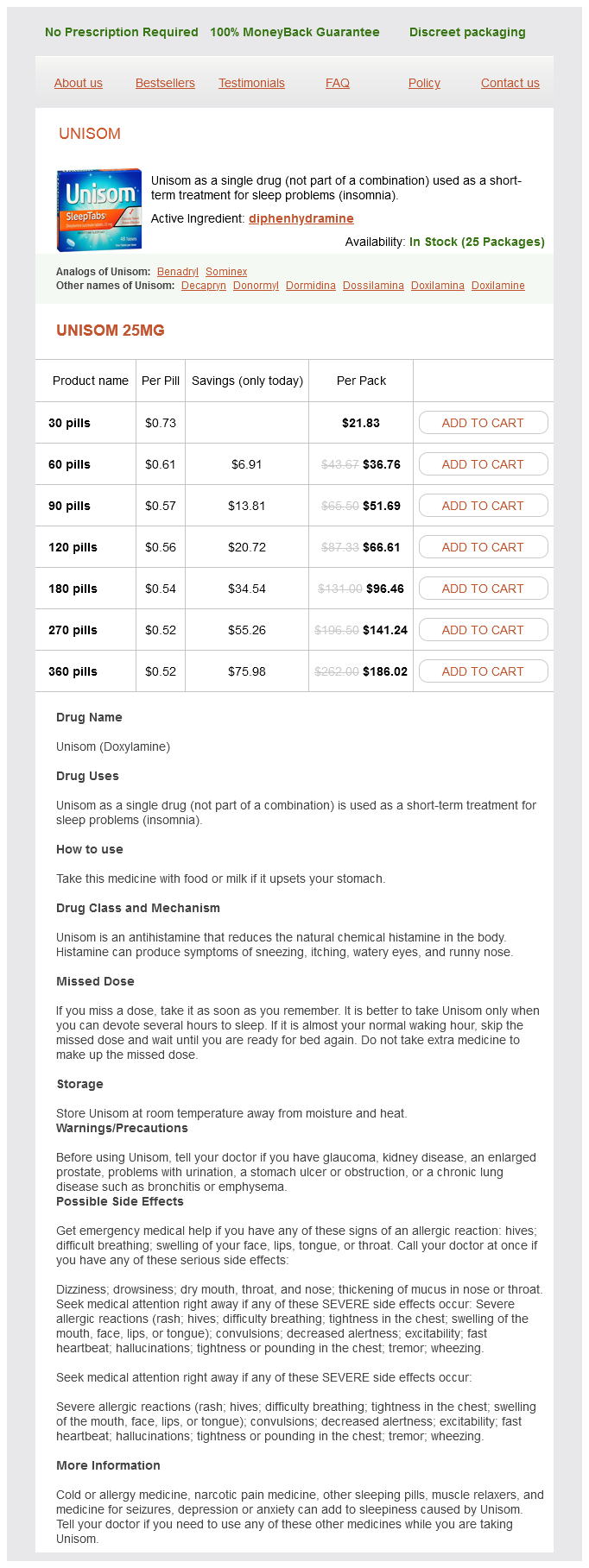Tap the diphenhydramine active ingredient link
Viewport: 589px width, 1568px height.
[x=301, y=218]
